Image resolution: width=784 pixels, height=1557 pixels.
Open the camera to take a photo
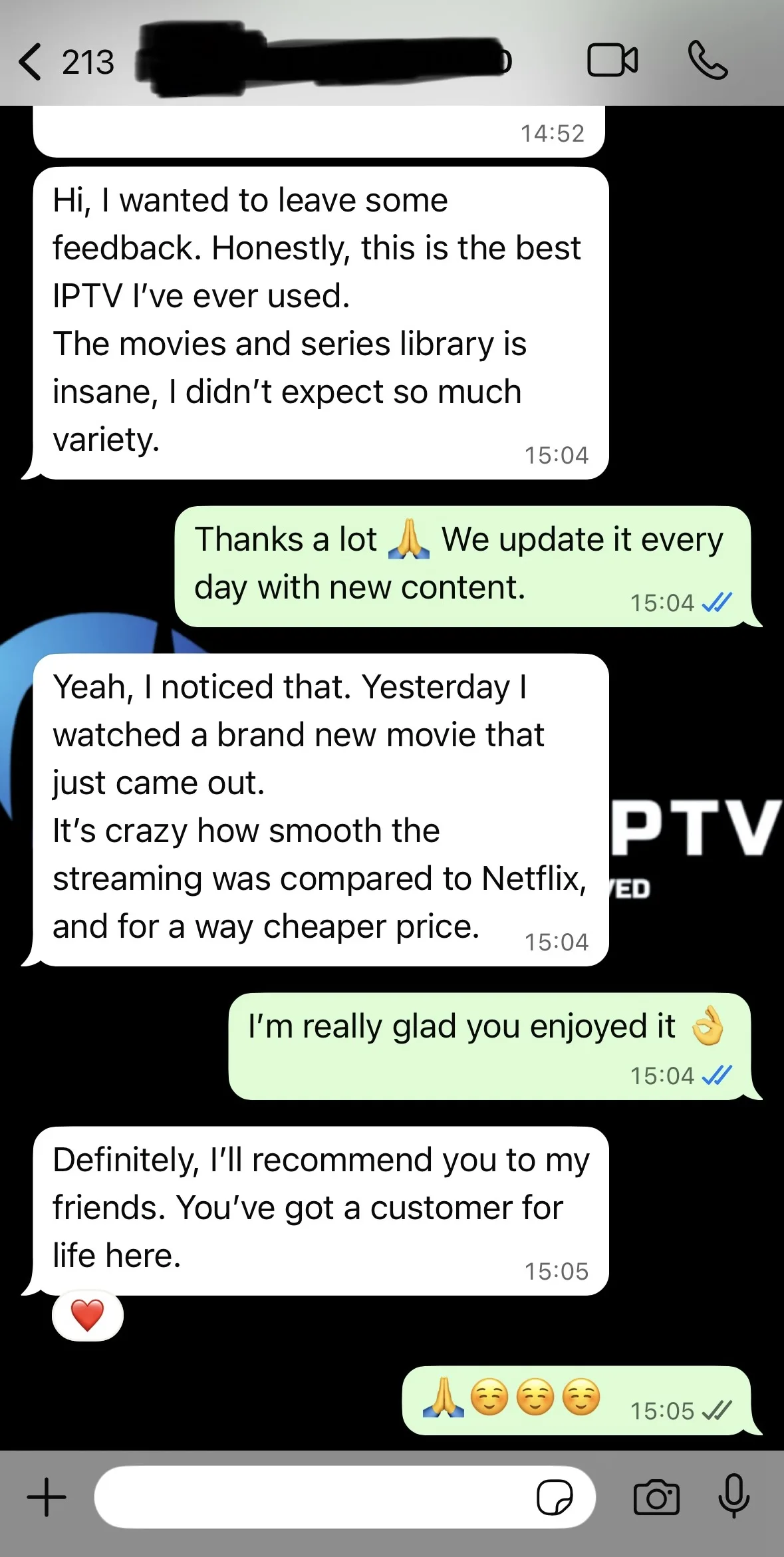point(656,1498)
